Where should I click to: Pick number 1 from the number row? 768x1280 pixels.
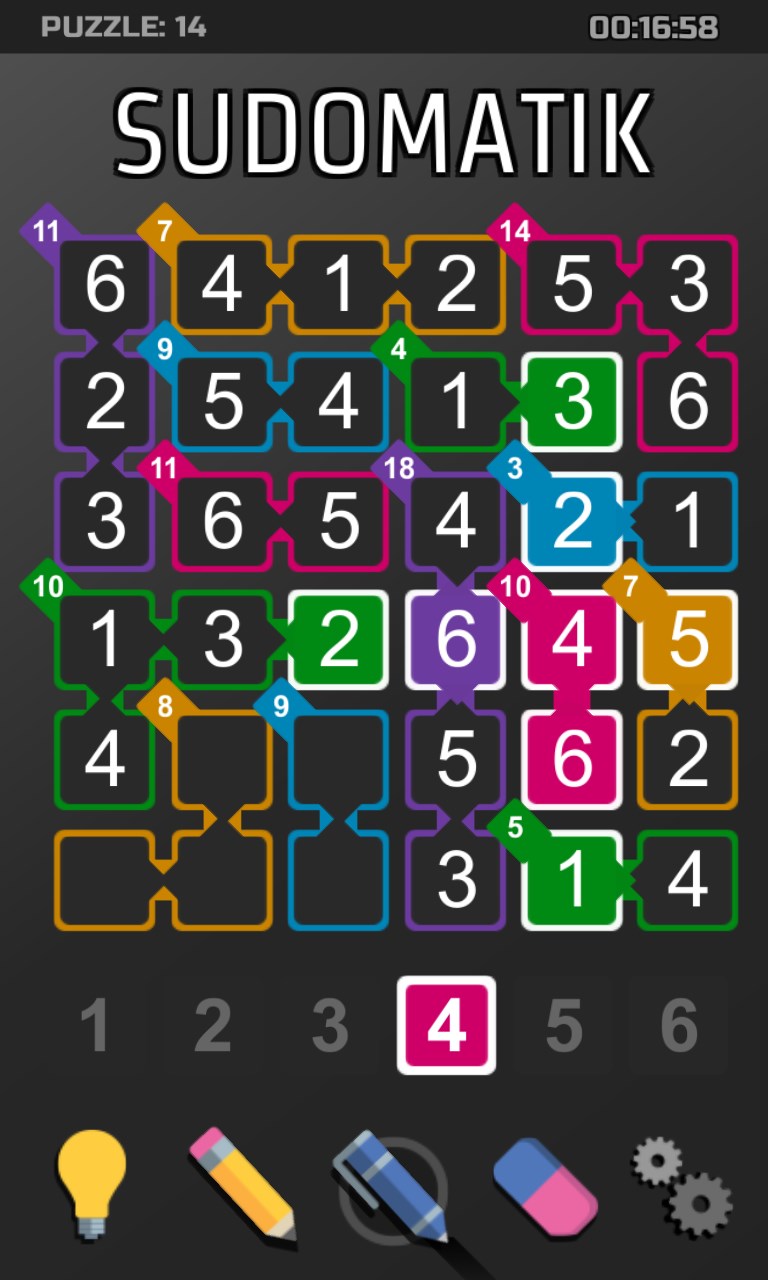coord(96,1026)
